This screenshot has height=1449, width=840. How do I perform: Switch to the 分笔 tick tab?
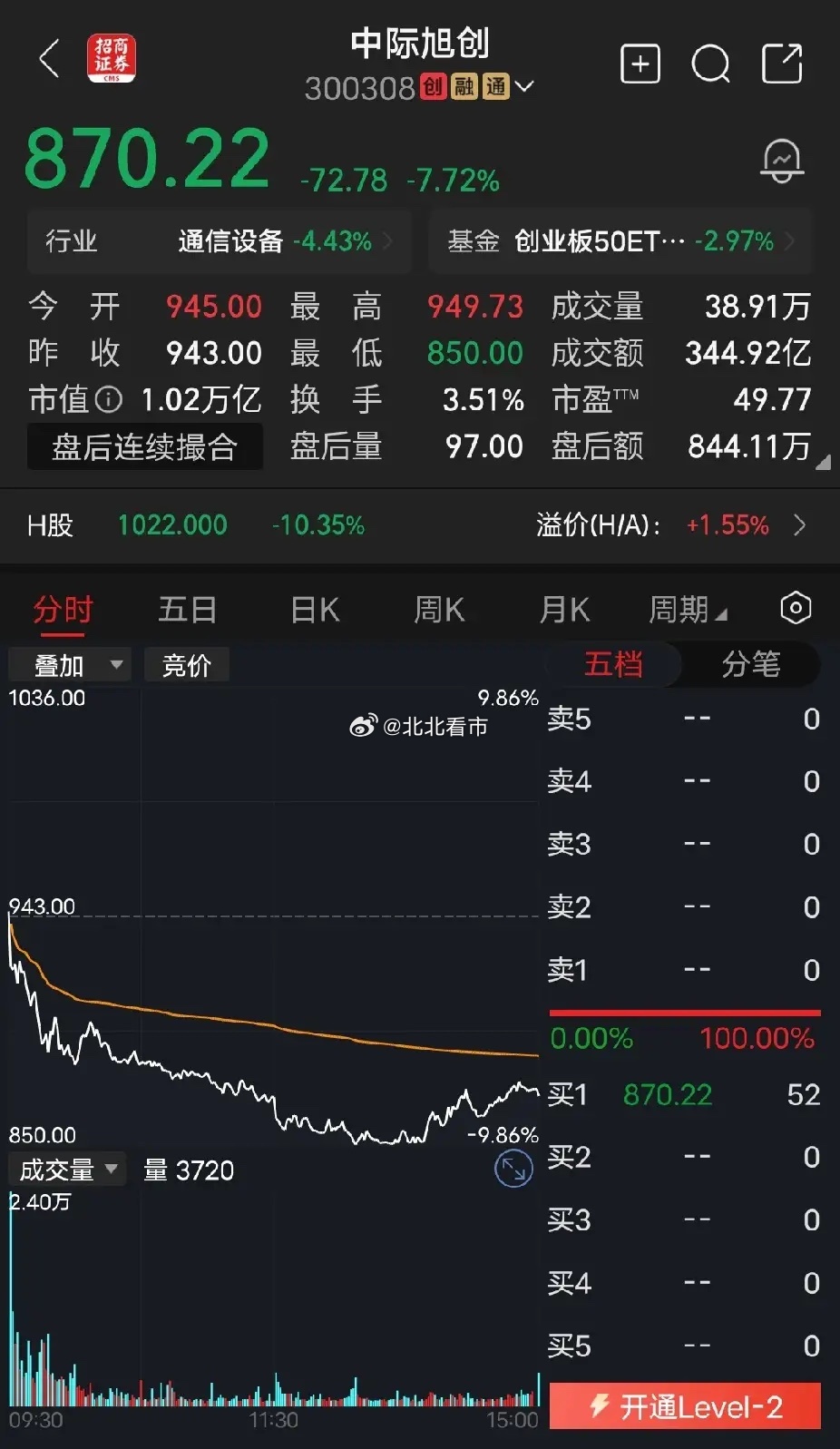[751, 664]
